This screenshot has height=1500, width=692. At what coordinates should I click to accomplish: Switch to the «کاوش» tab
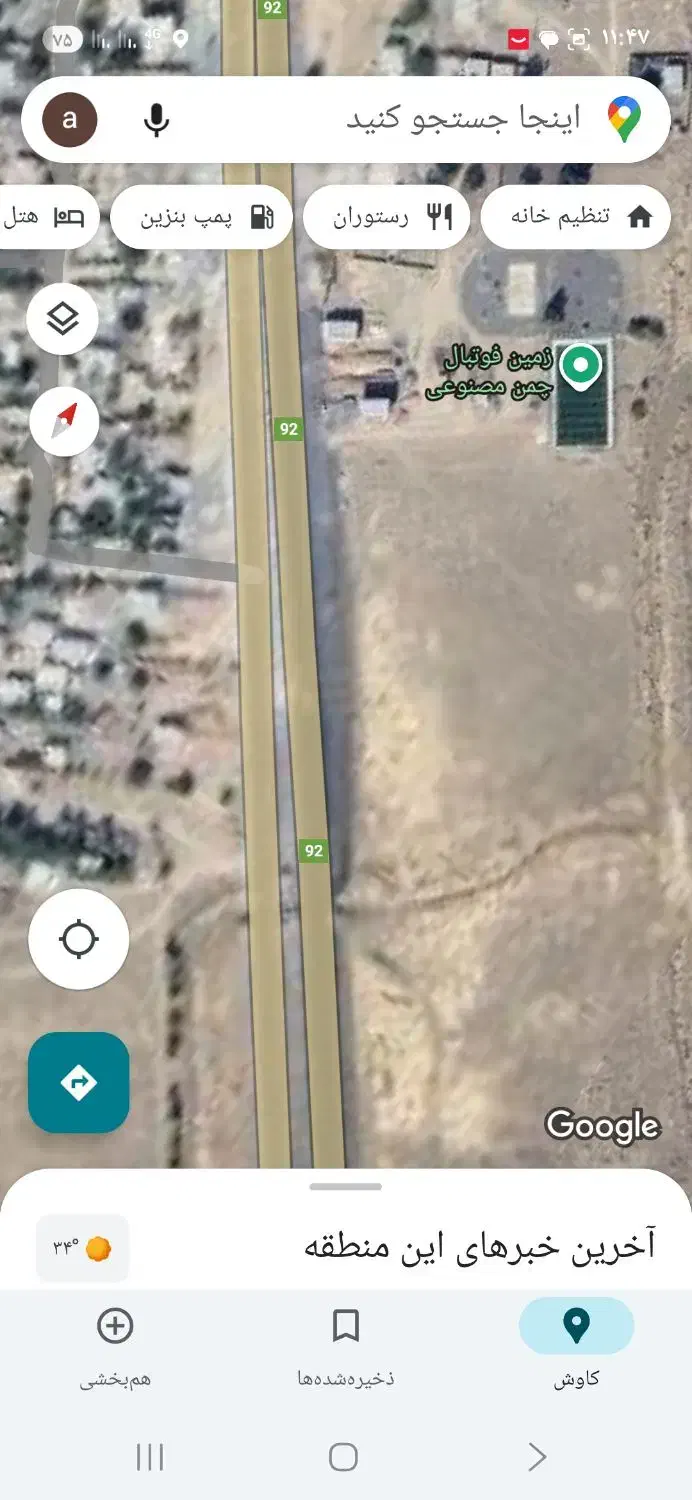pyautogui.click(x=576, y=1343)
